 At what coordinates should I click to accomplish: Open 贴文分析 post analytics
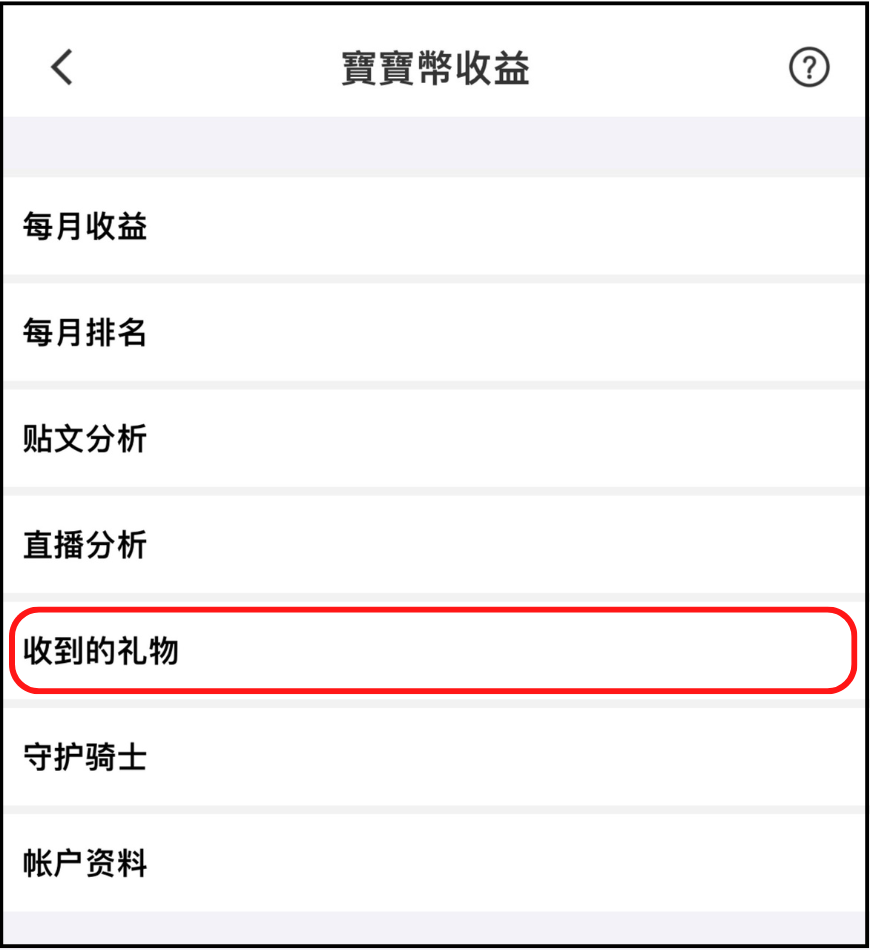pos(86,439)
